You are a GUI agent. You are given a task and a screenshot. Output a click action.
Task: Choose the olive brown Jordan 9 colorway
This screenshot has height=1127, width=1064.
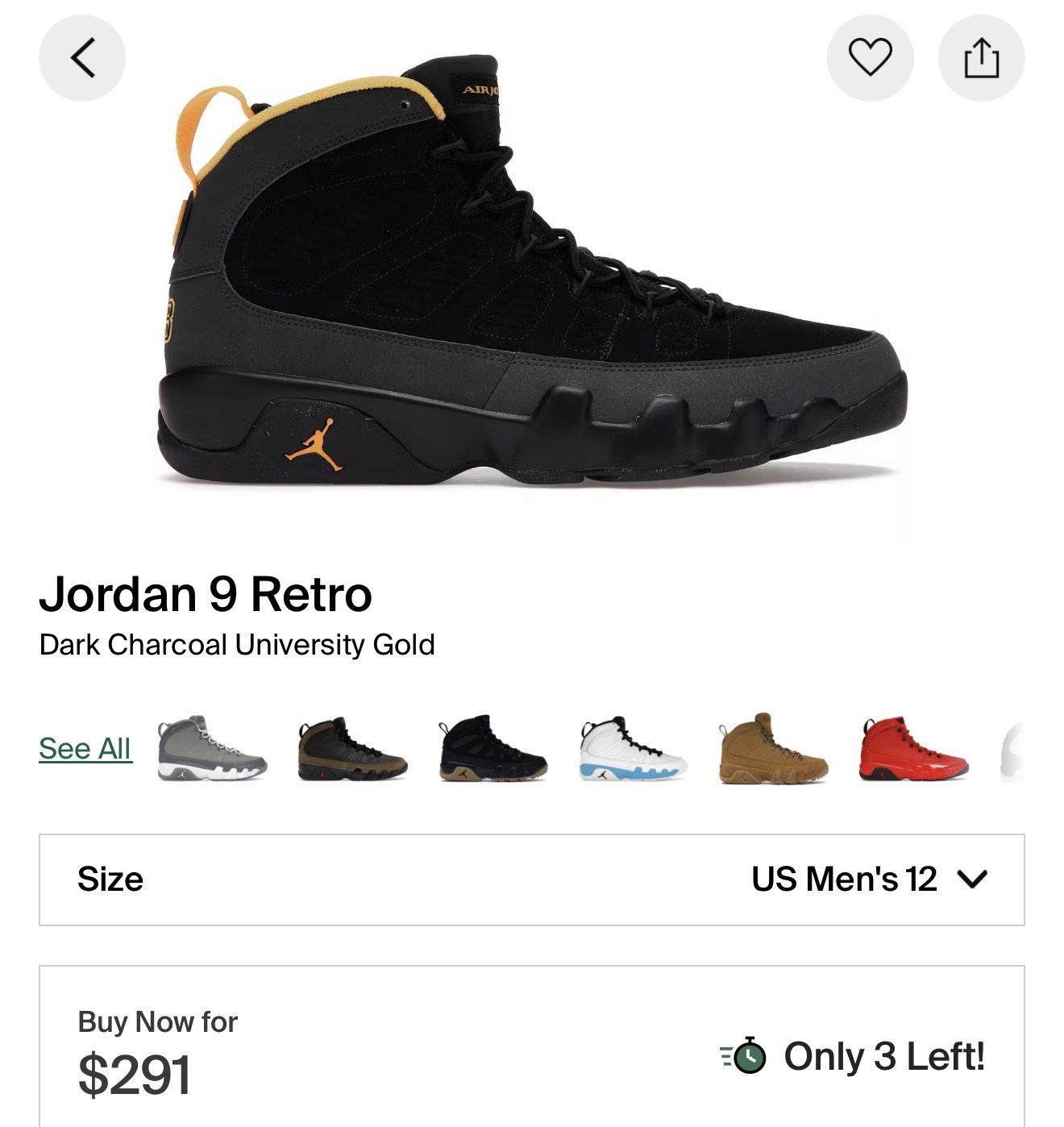pos(353,748)
